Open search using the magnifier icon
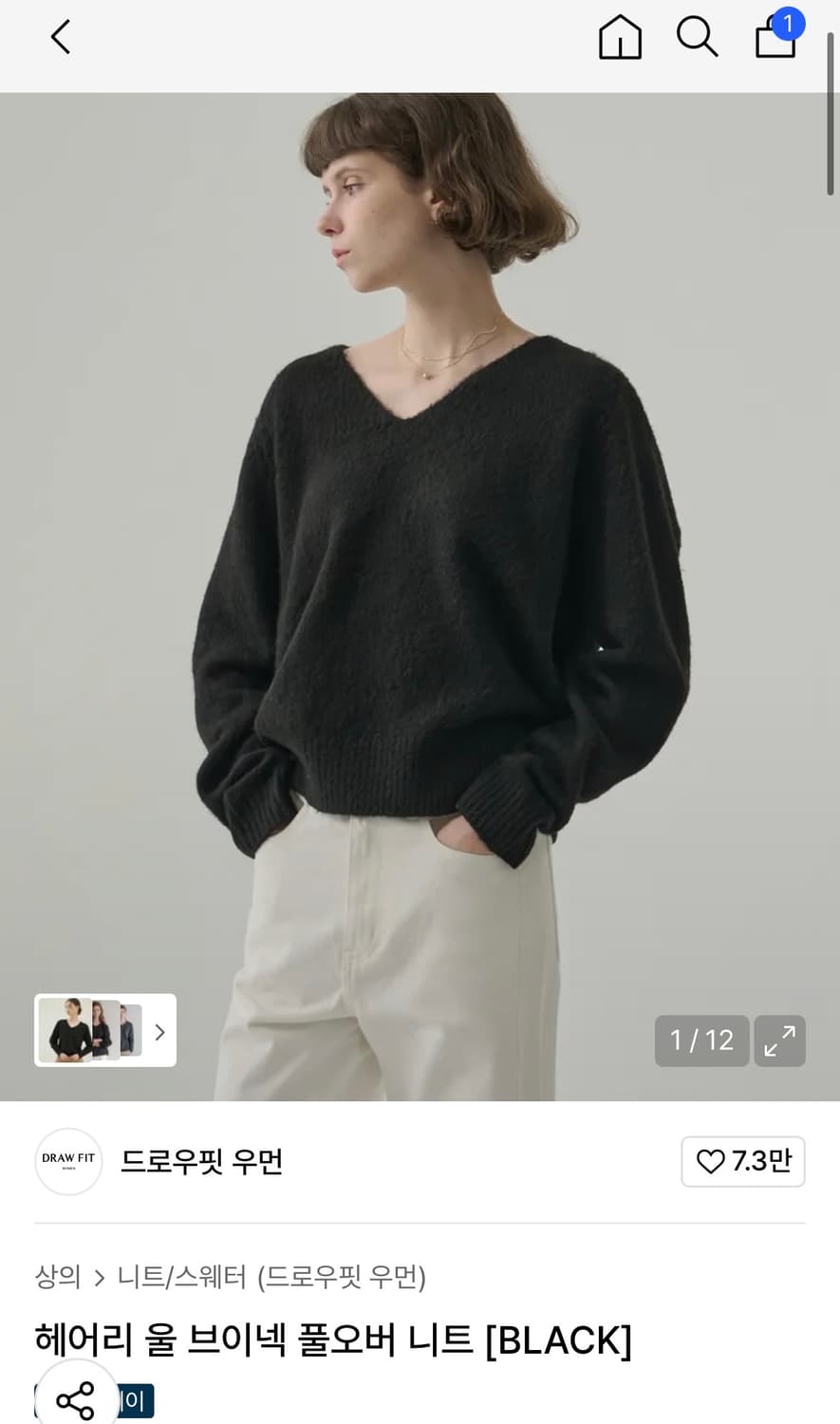Viewport: 840px width, 1424px height. (x=698, y=37)
